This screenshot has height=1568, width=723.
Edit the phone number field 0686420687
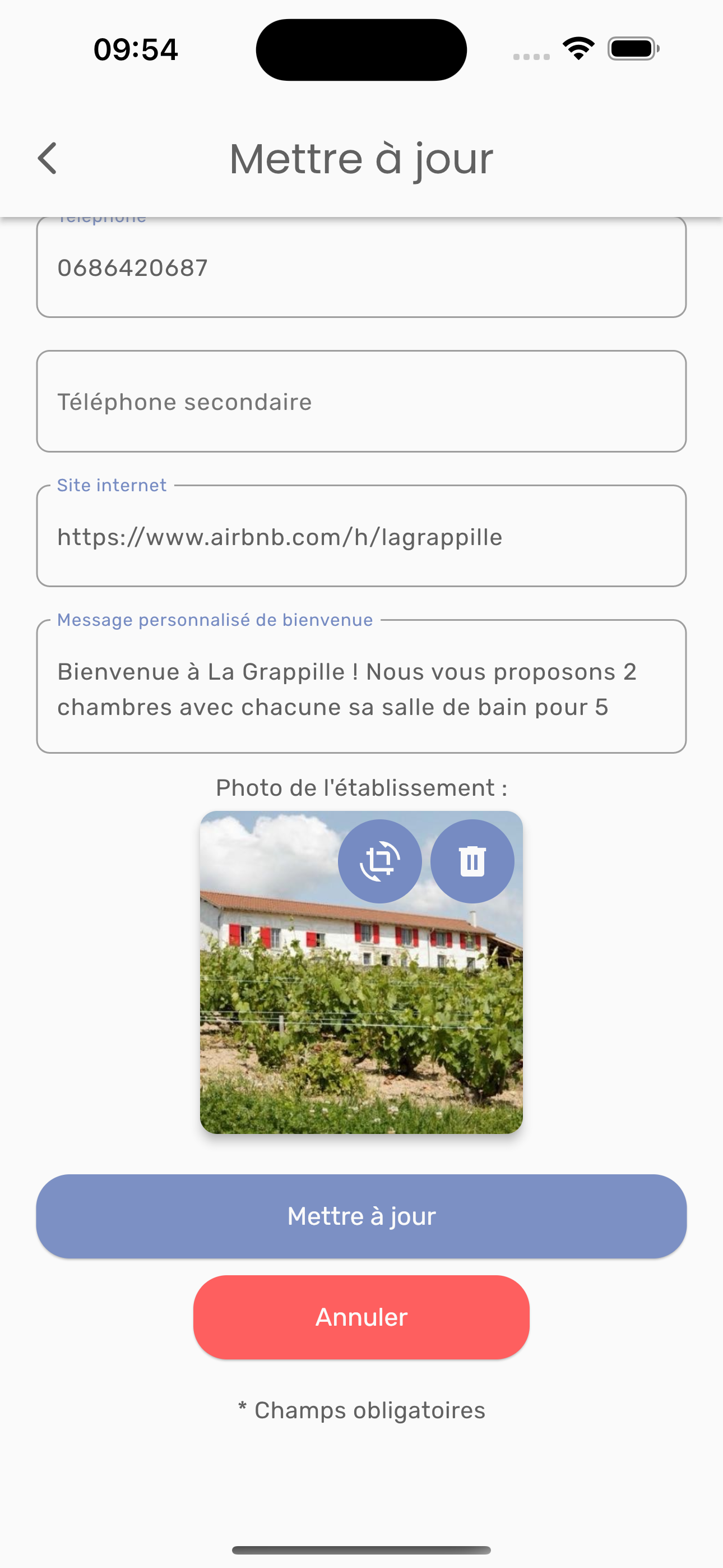pos(361,268)
